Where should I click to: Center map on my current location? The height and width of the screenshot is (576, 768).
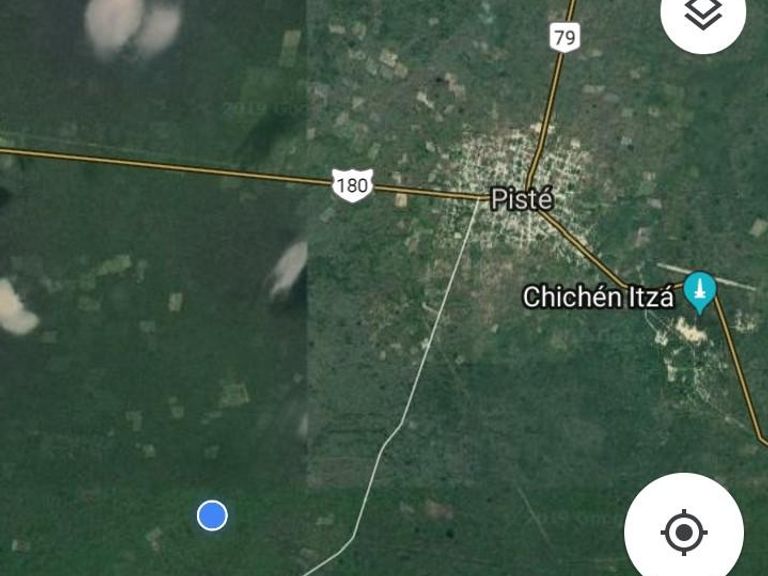click(x=684, y=531)
